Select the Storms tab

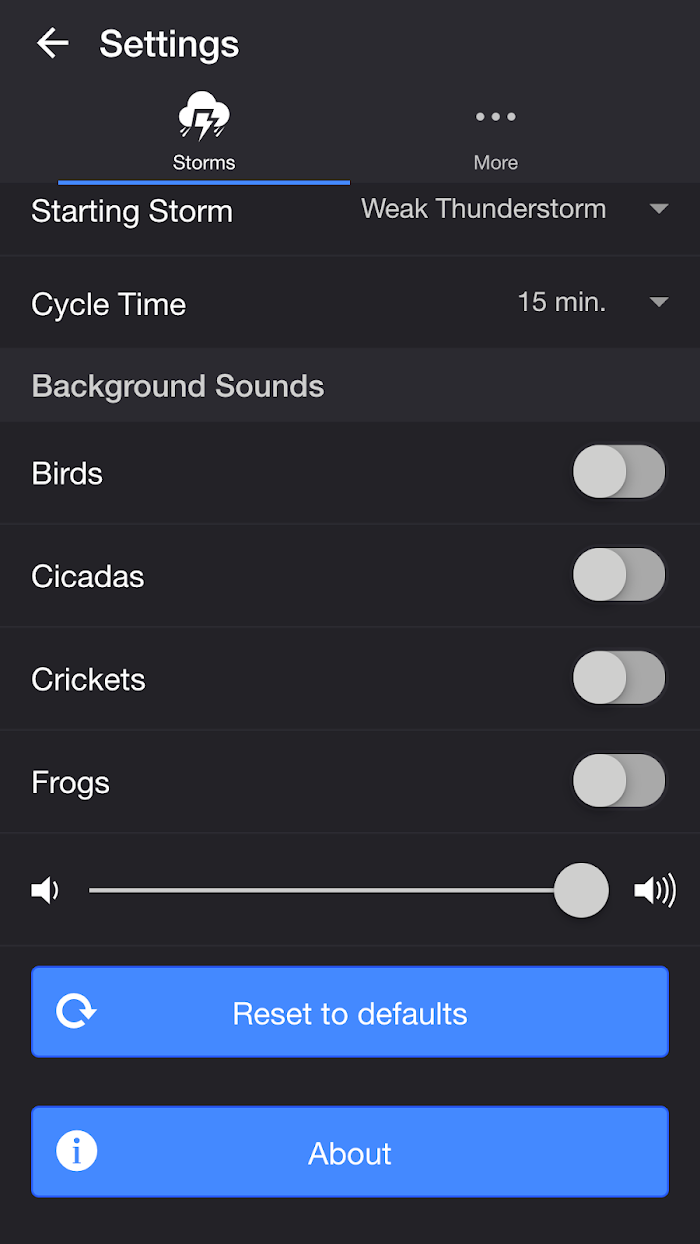click(x=204, y=137)
